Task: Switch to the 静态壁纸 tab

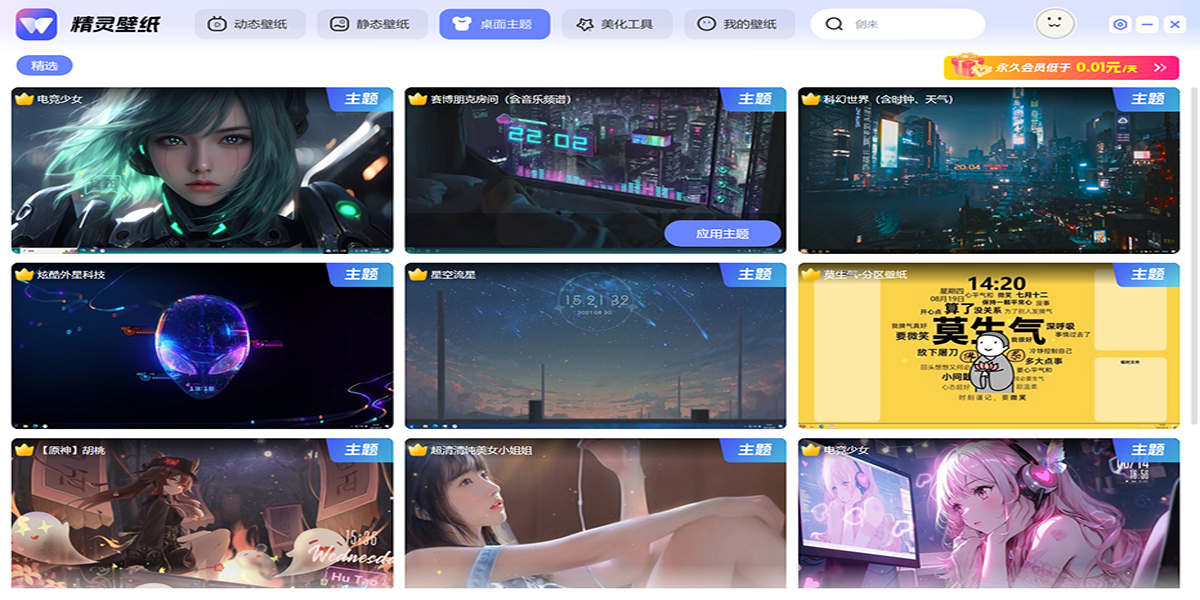Action: click(x=372, y=24)
